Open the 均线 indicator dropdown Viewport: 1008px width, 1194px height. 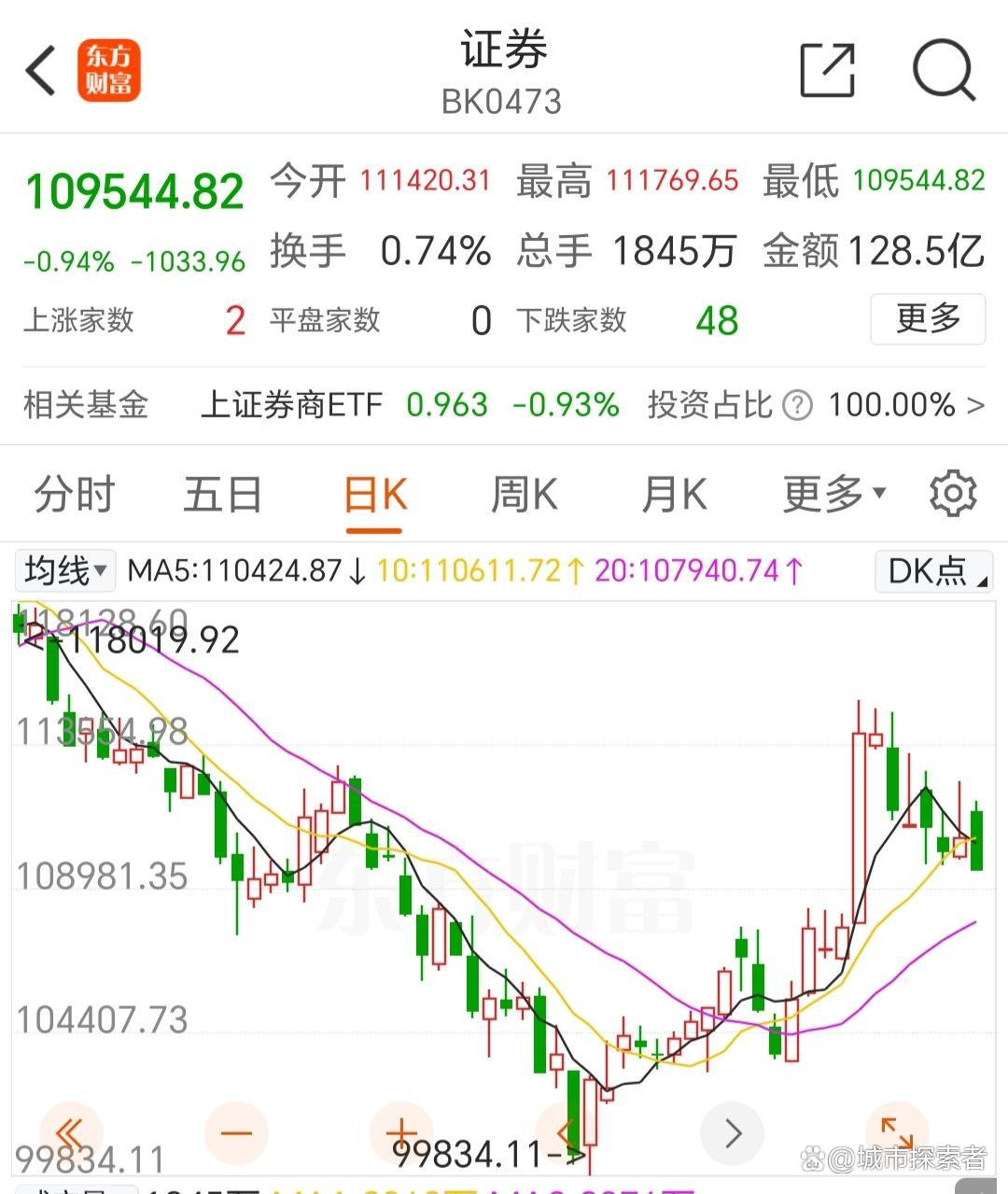pos(64,570)
